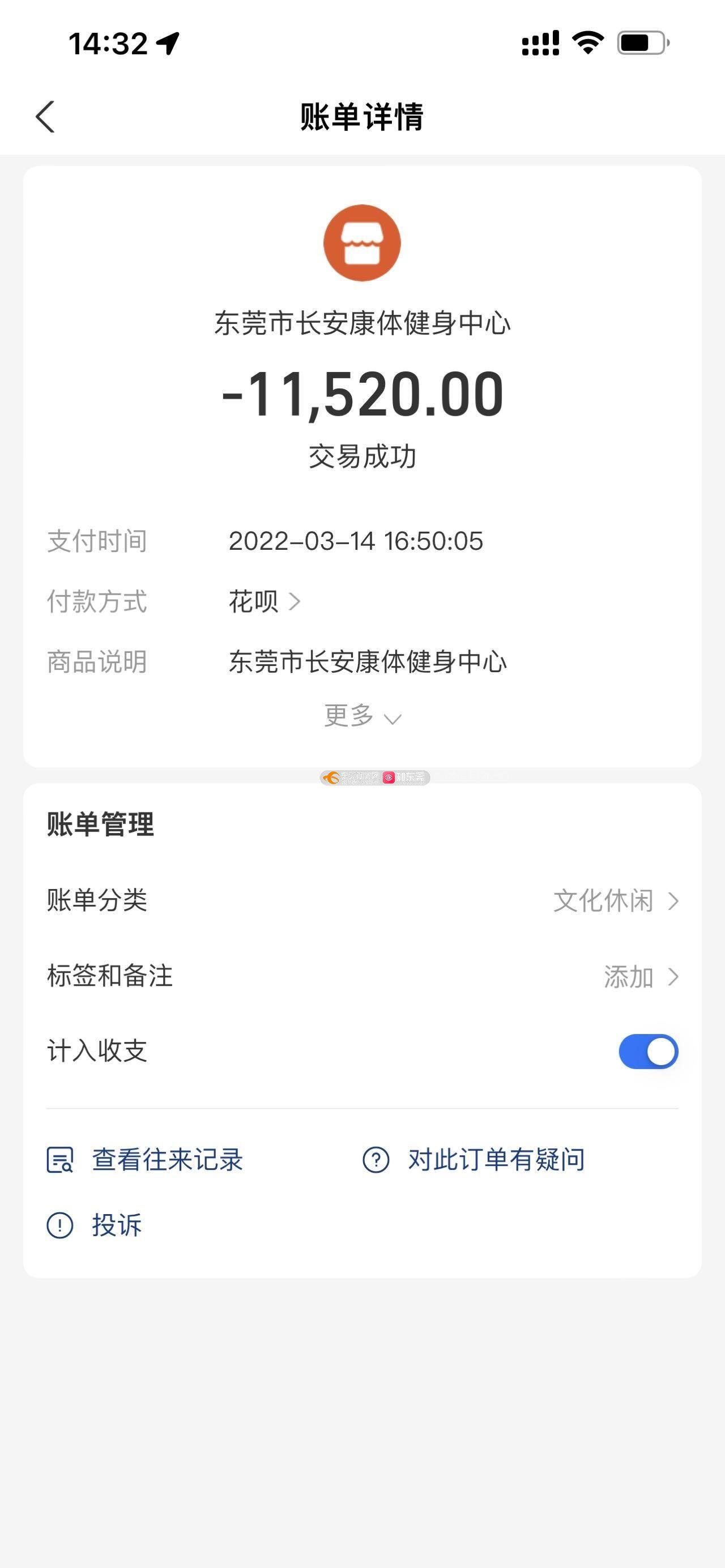Turn off the 计入收支 switch
725x1568 pixels.
[649, 1051]
